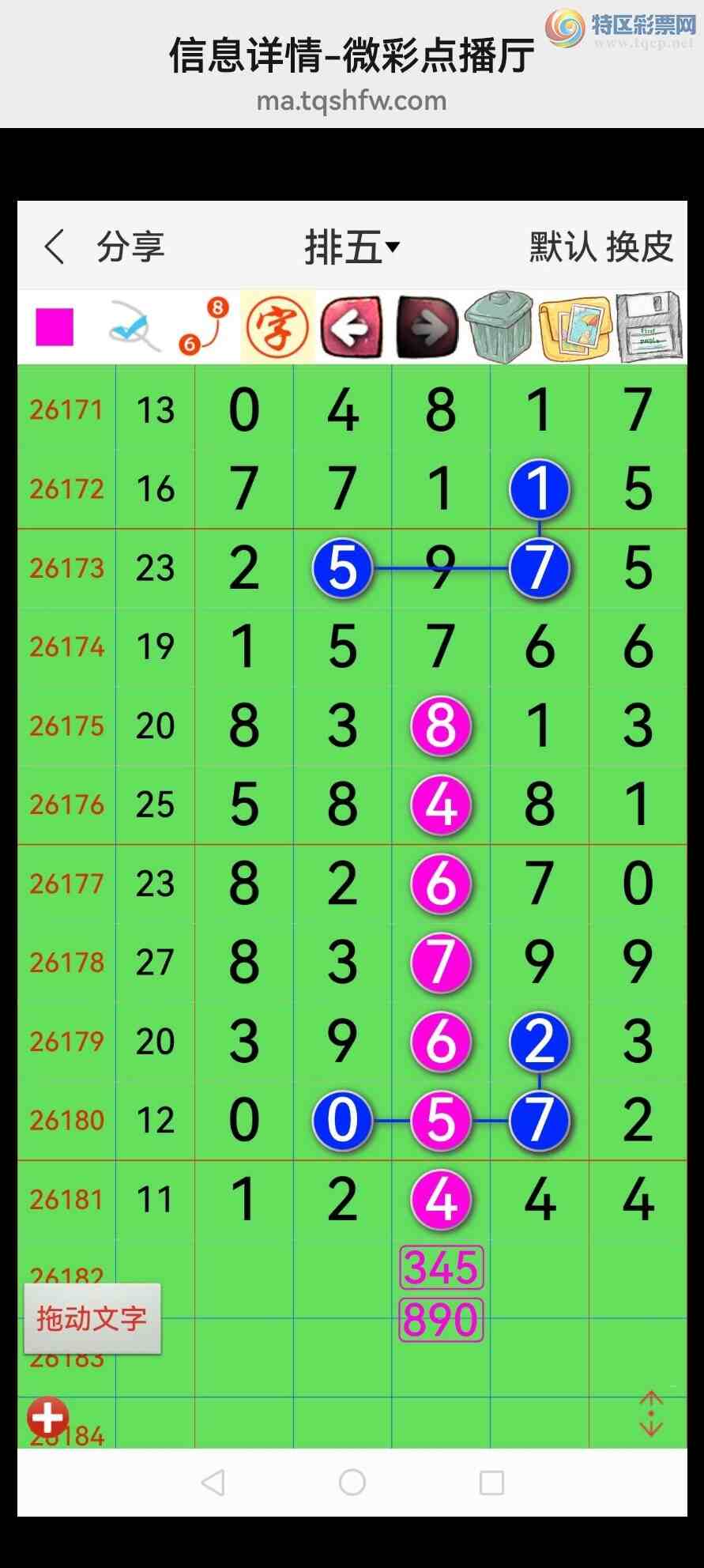
Task: Tap the orange up-down arrows icon
Action: coord(651,1413)
